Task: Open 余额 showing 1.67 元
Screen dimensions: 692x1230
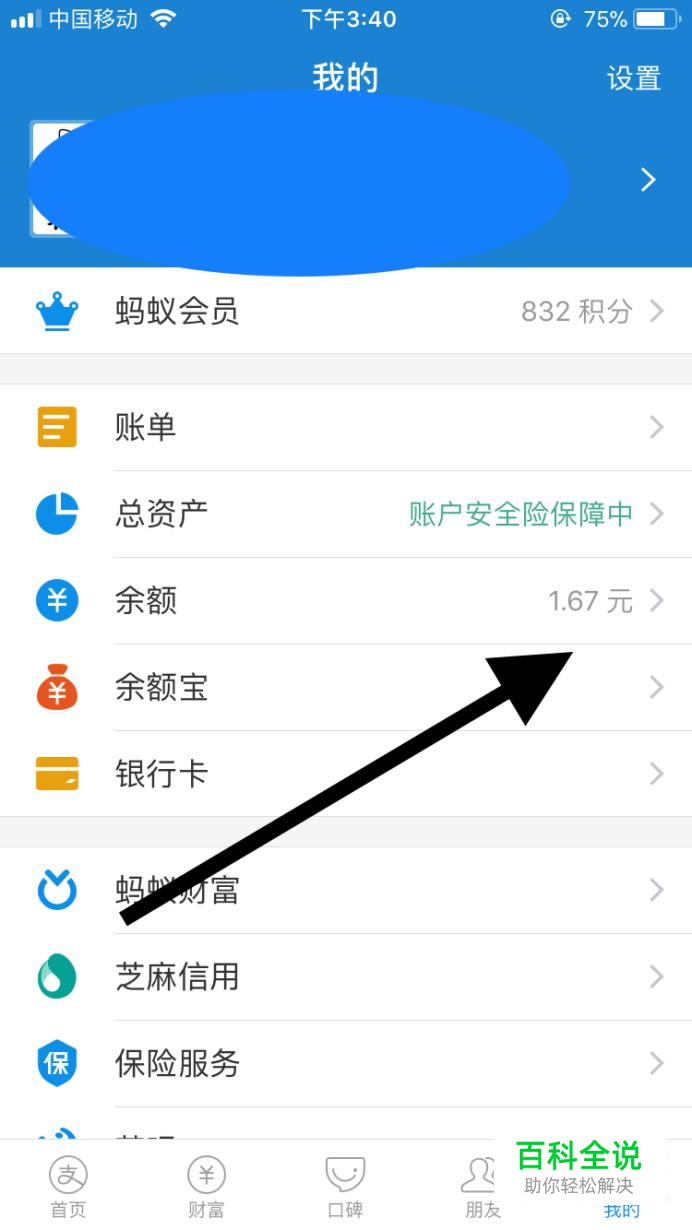Action: point(346,600)
